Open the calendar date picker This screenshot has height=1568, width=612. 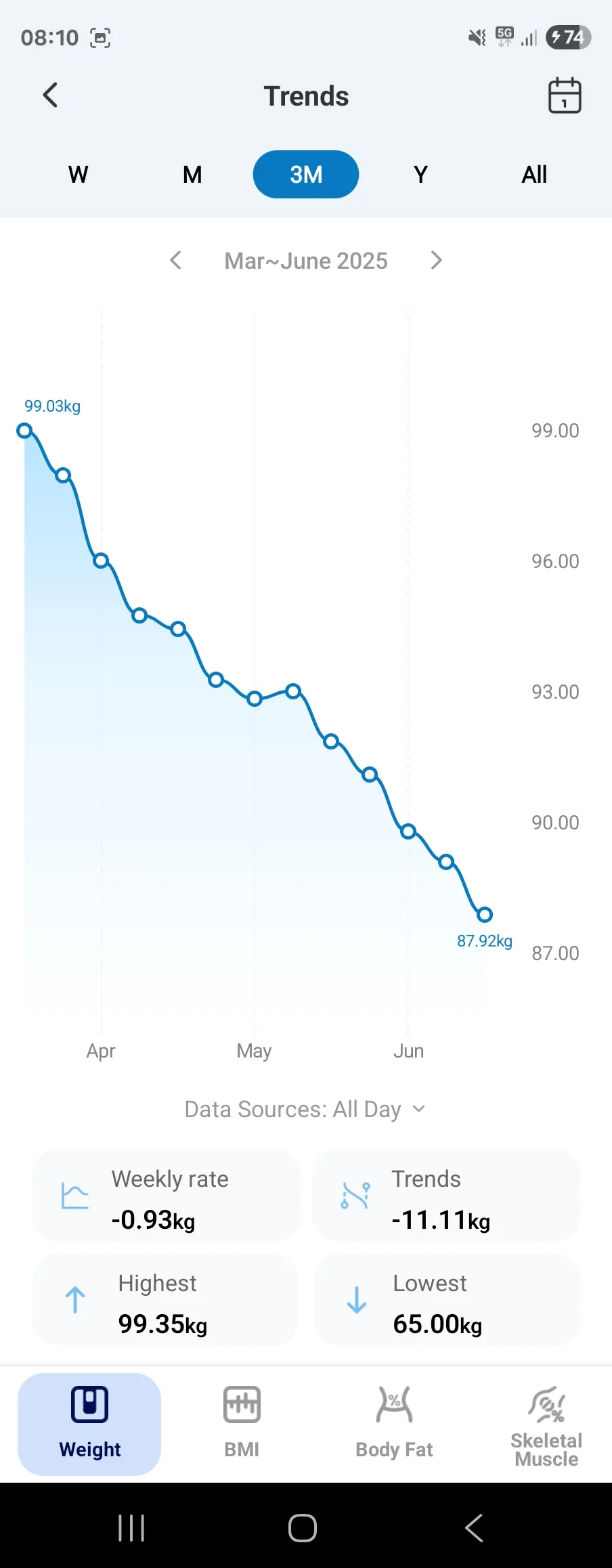click(x=564, y=95)
